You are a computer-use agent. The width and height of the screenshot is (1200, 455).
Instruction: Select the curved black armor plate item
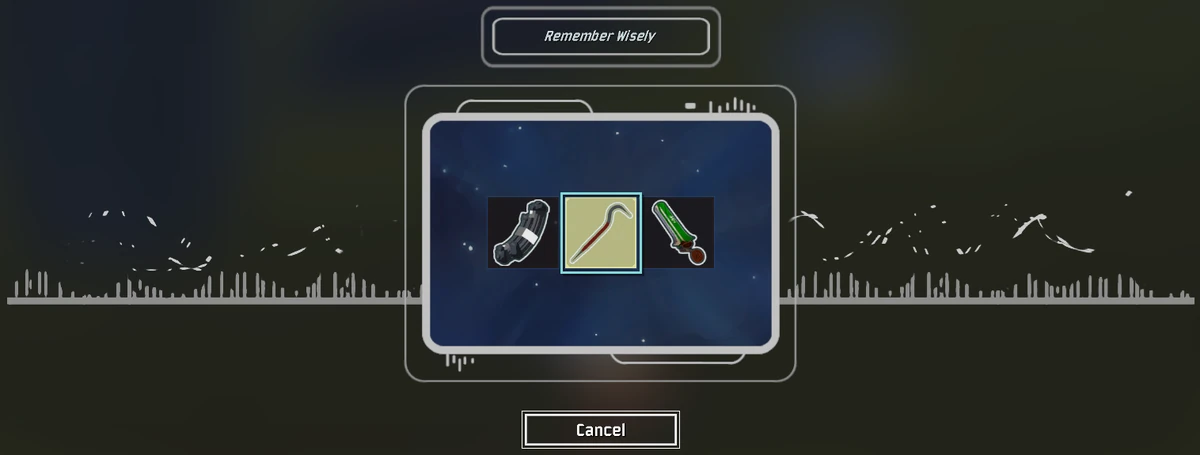[x=522, y=232]
